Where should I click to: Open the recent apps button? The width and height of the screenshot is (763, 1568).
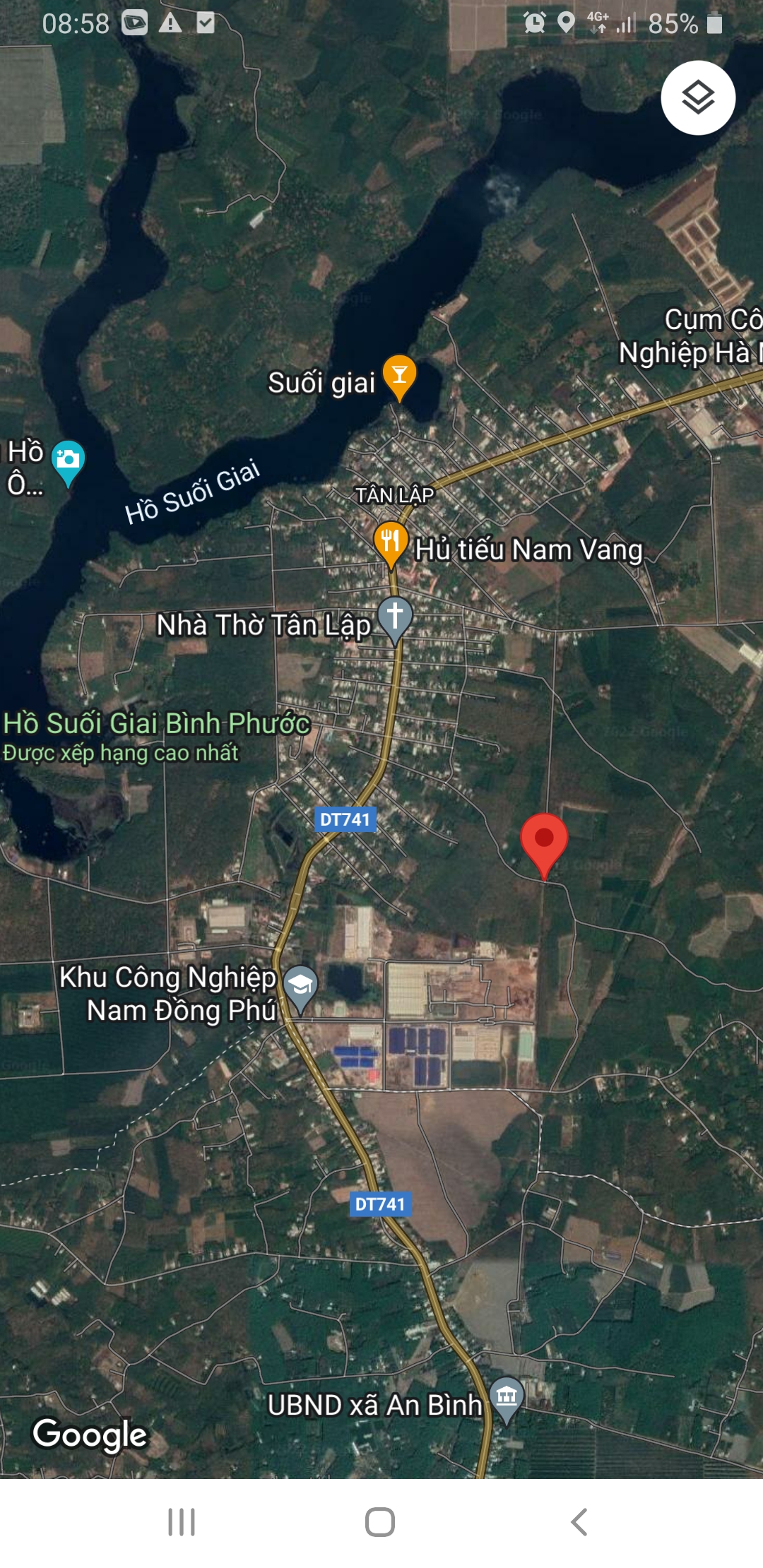pyautogui.click(x=182, y=1522)
